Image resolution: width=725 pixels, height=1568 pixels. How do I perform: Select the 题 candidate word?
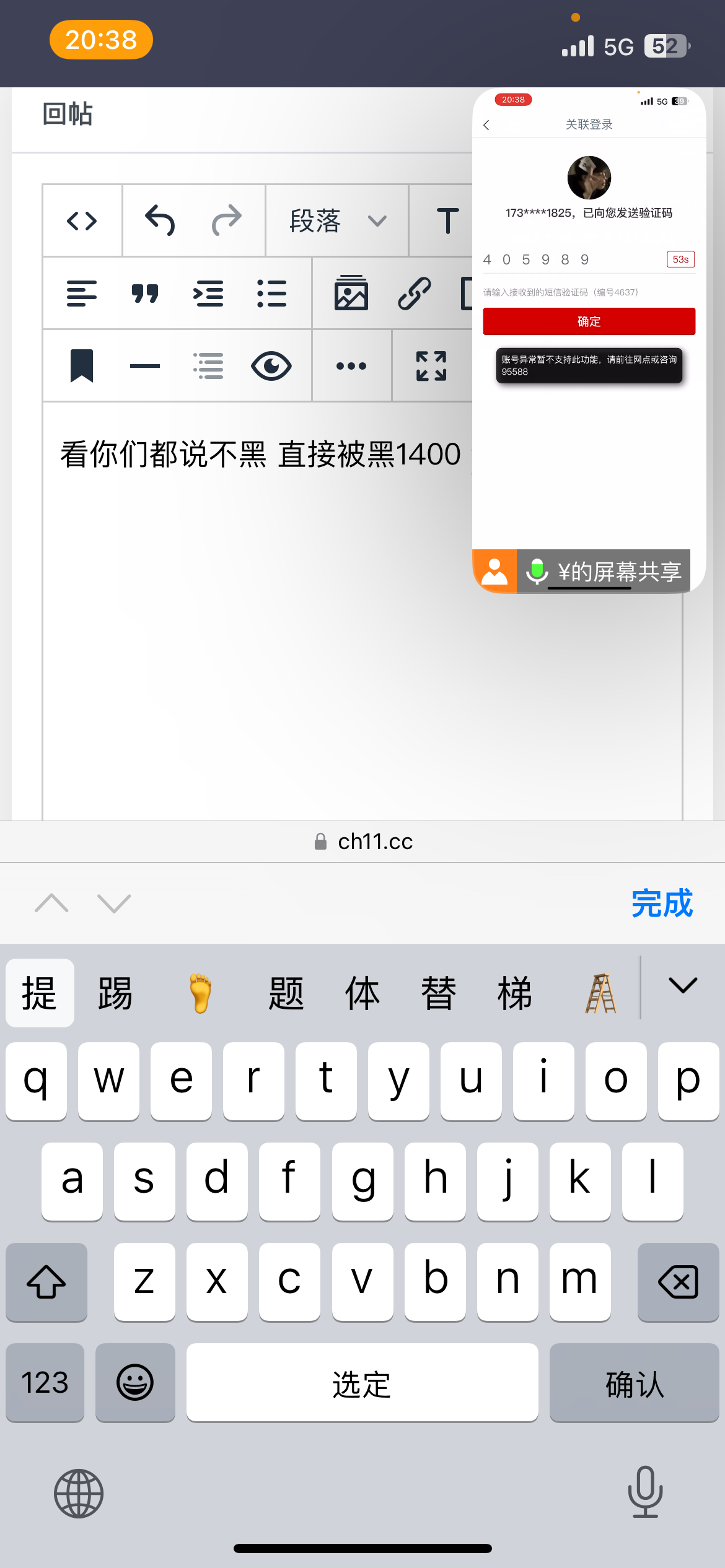pos(286,993)
